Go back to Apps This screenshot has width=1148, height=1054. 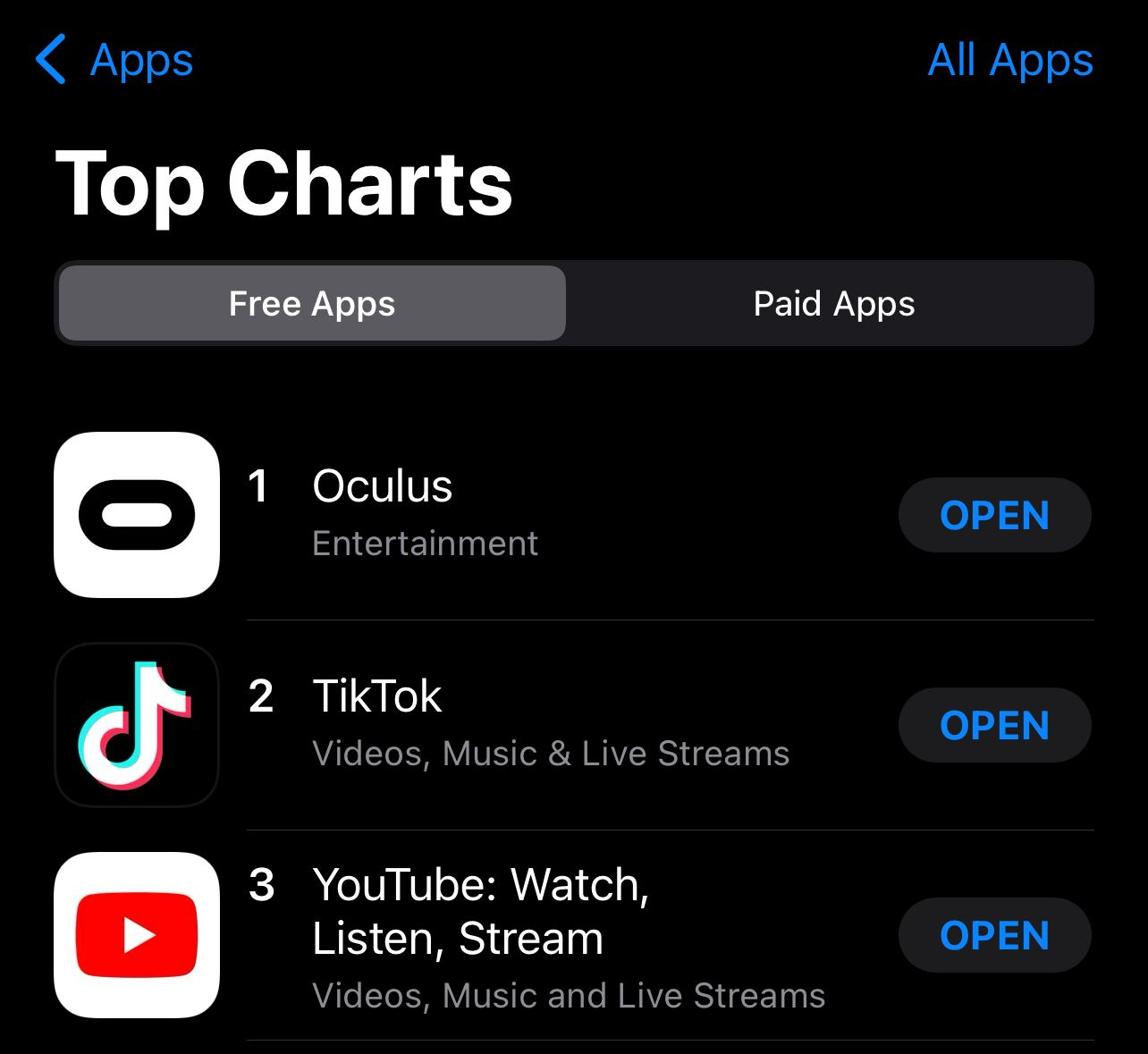tap(114, 61)
